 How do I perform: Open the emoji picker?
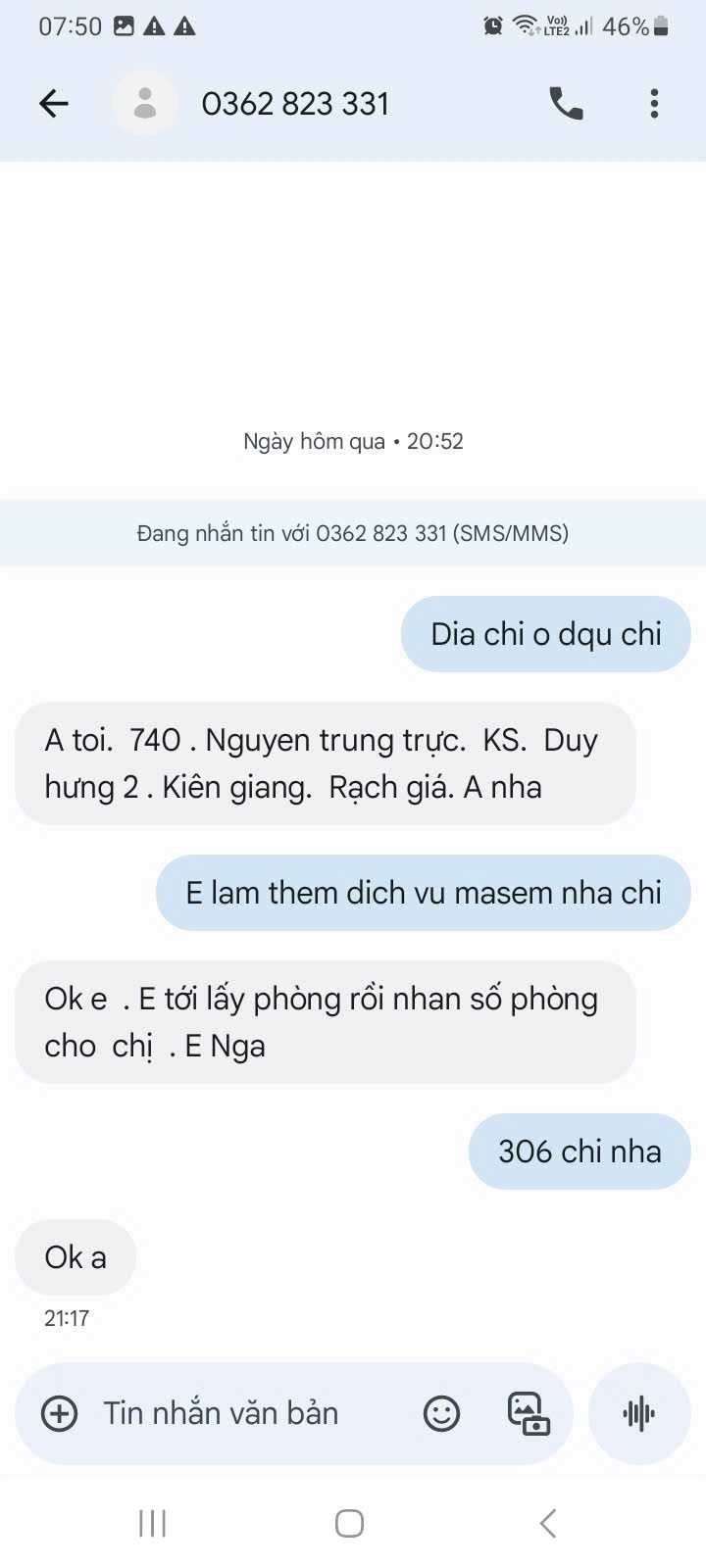coord(441,1413)
